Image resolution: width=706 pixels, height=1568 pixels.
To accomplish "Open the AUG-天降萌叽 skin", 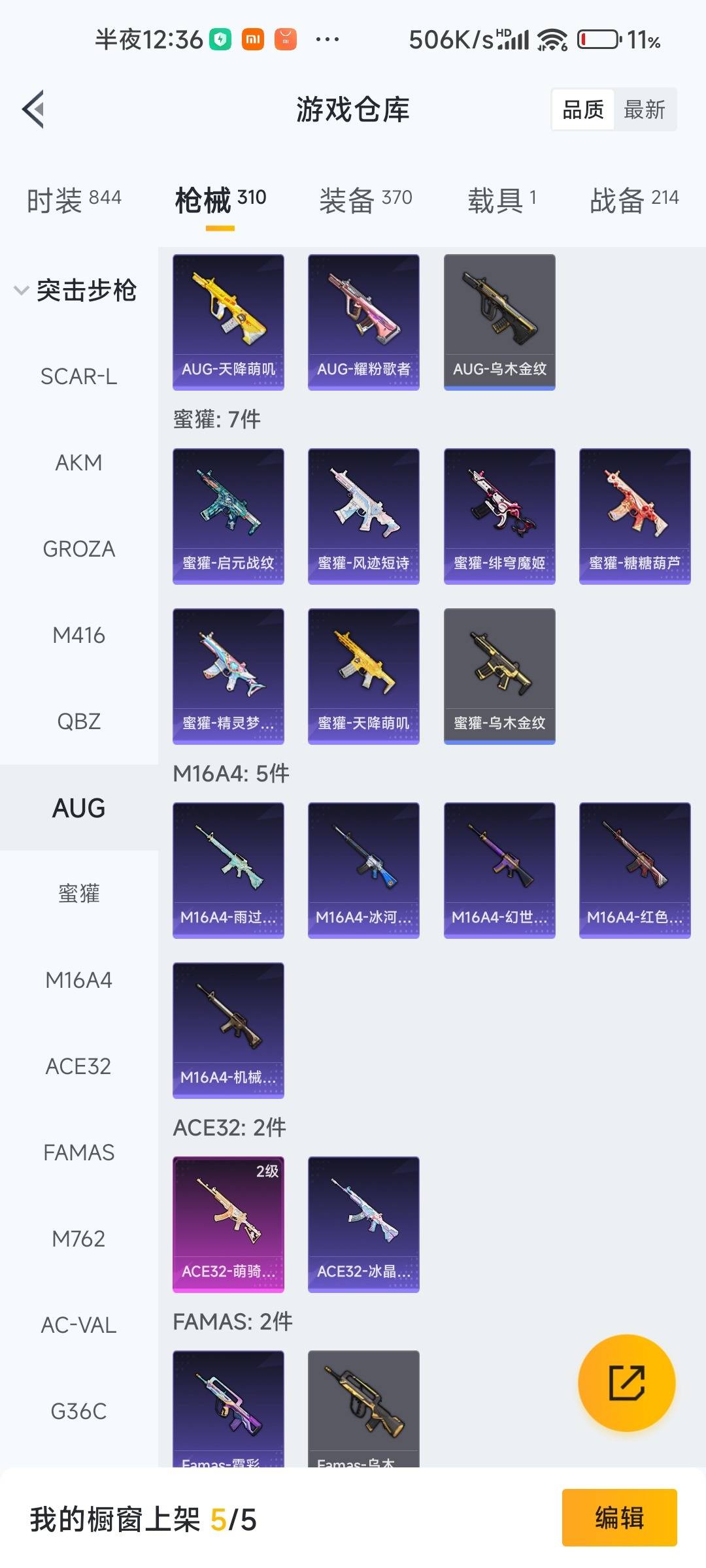I will tap(228, 322).
